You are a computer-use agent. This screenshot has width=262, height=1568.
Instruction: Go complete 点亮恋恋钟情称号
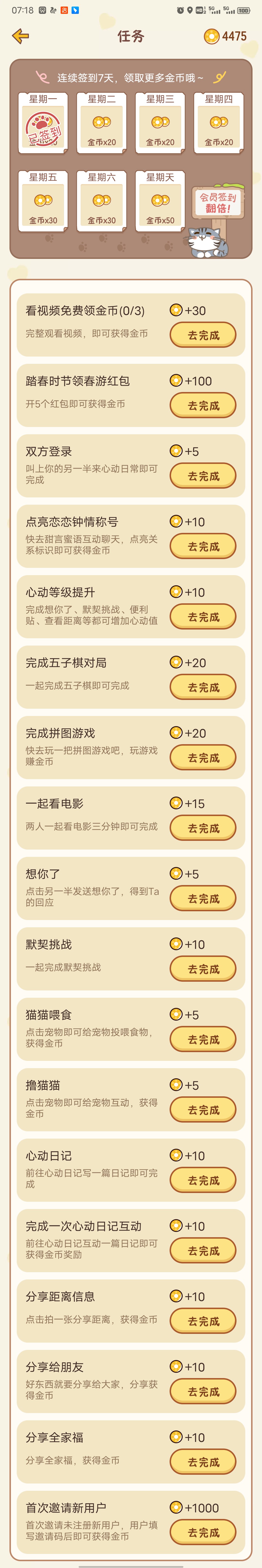tap(203, 547)
